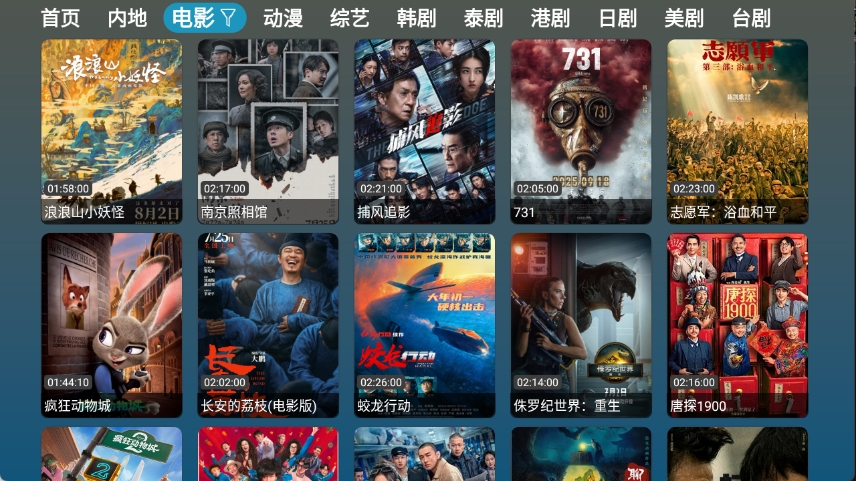The height and width of the screenshot is (481, 856).
Task: Open the movie 长安的荔枝(电影版)
Action: coord(268,324)
